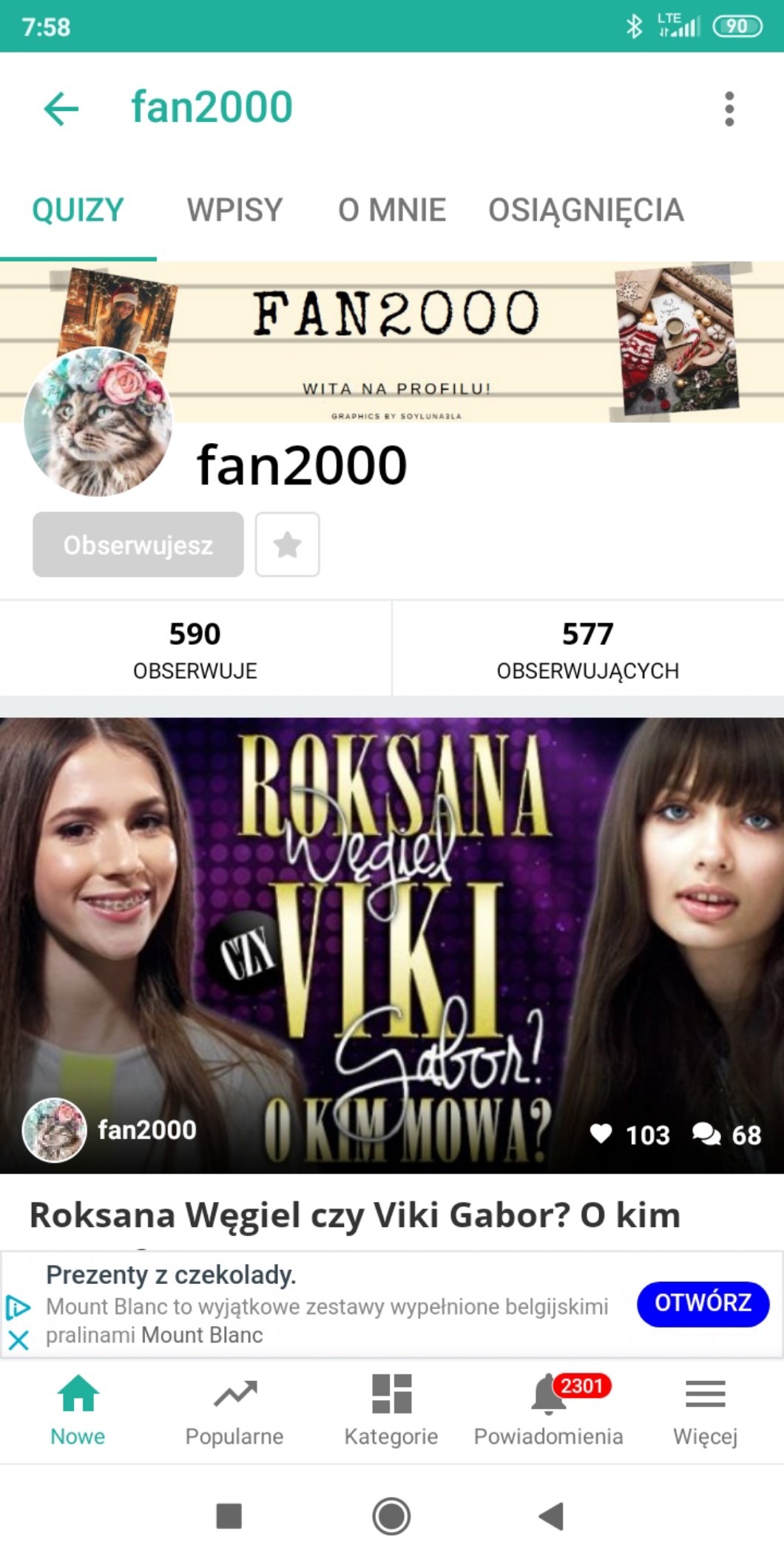784x1568 pixels.
Task: Switch to the O MNIE tab
Action: click(x=392, y=210)
